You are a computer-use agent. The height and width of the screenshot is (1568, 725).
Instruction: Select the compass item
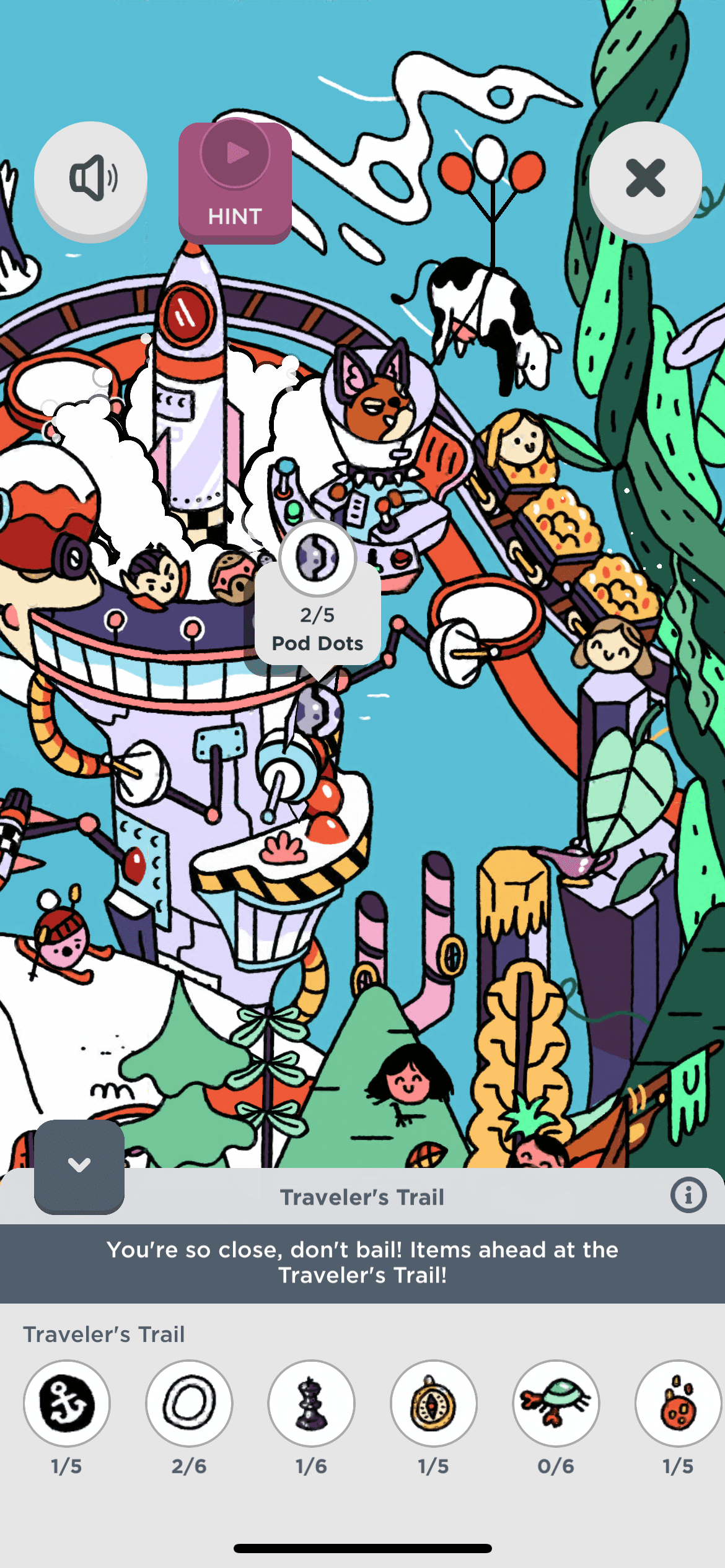pyautogui.click(x=434, y=1403)
